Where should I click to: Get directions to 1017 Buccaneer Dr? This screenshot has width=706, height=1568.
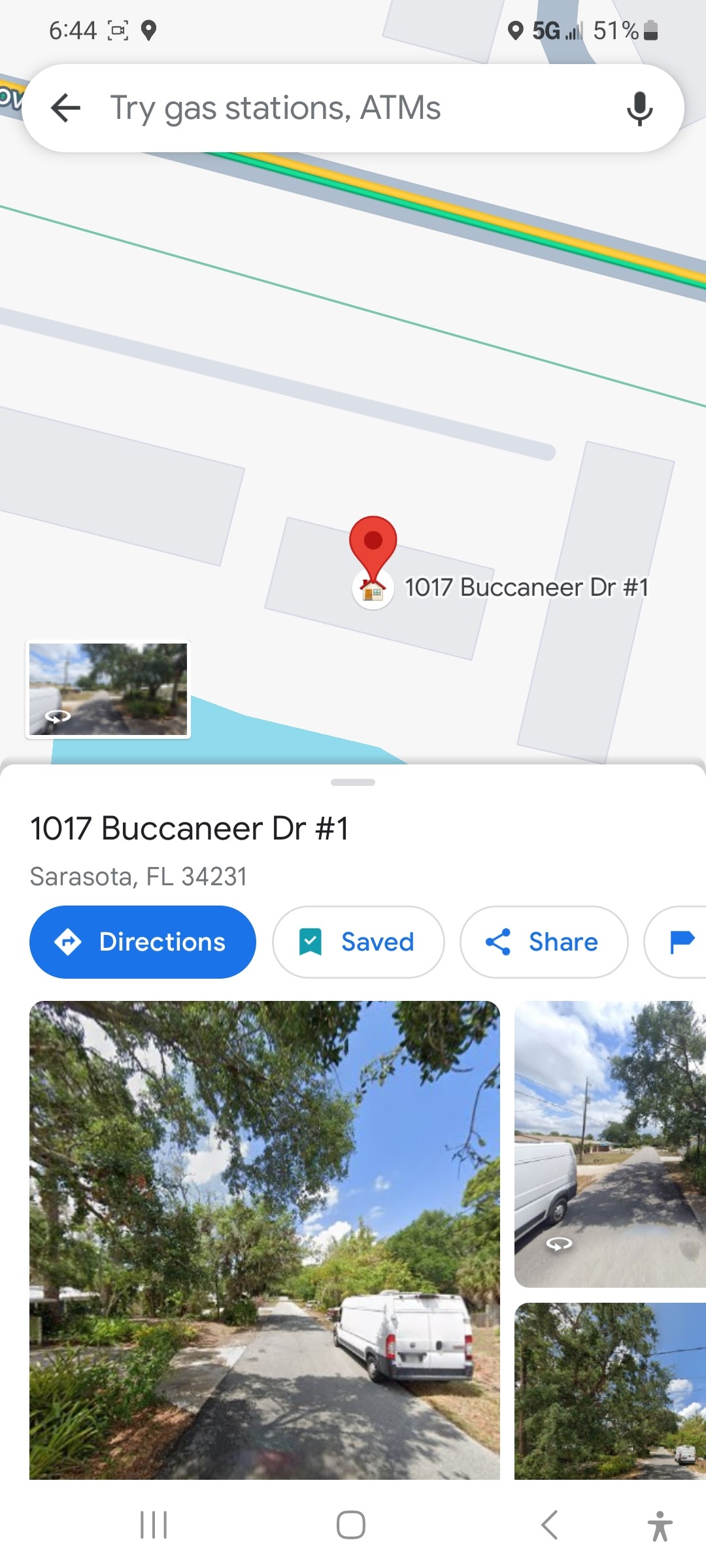tap(143, 941)
